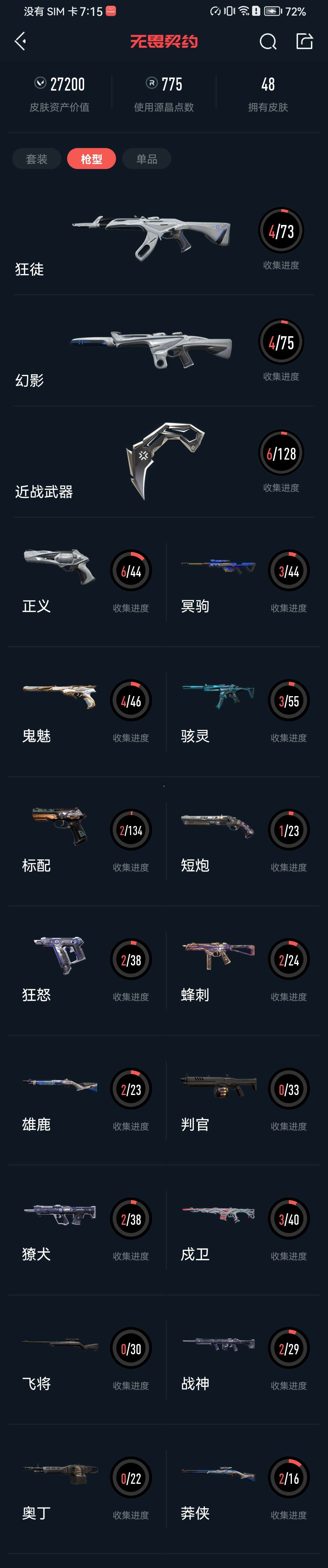Screen dimensions: 328x1568
Task: Open the 狂怒 skin collection
Action: [85, 970]
